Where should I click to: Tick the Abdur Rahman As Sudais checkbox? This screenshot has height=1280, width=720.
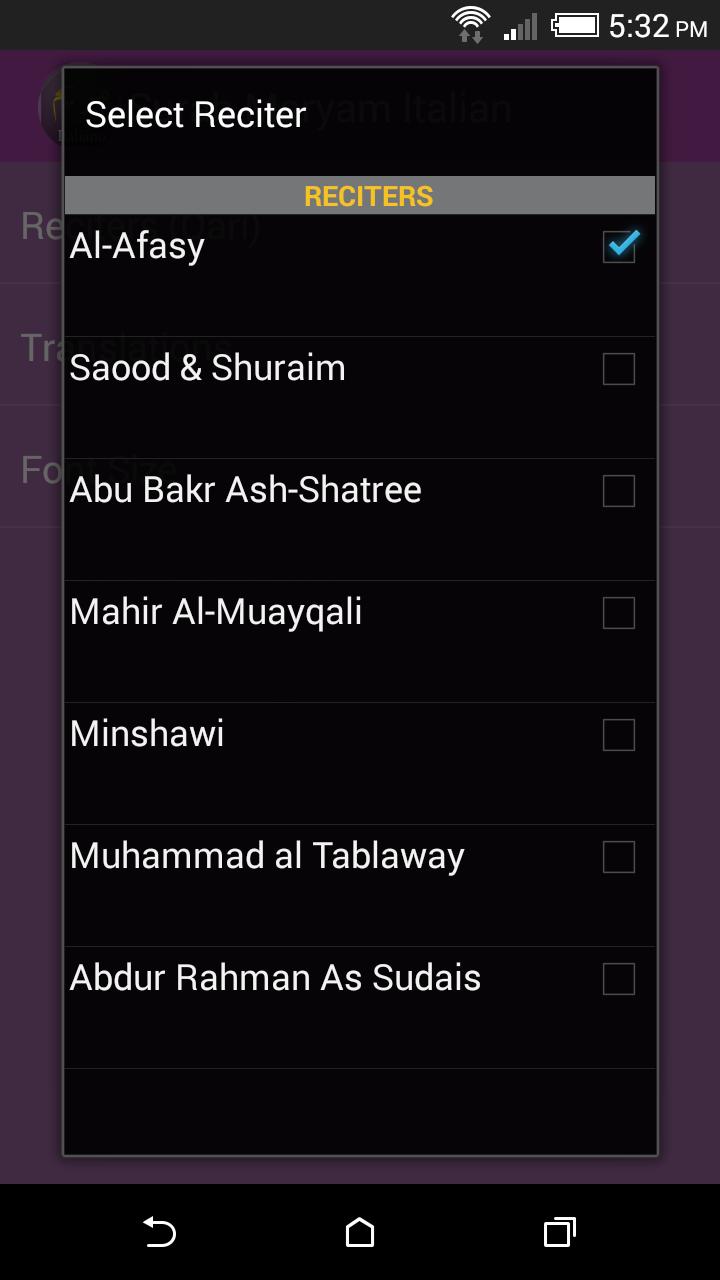coord(618,978)
